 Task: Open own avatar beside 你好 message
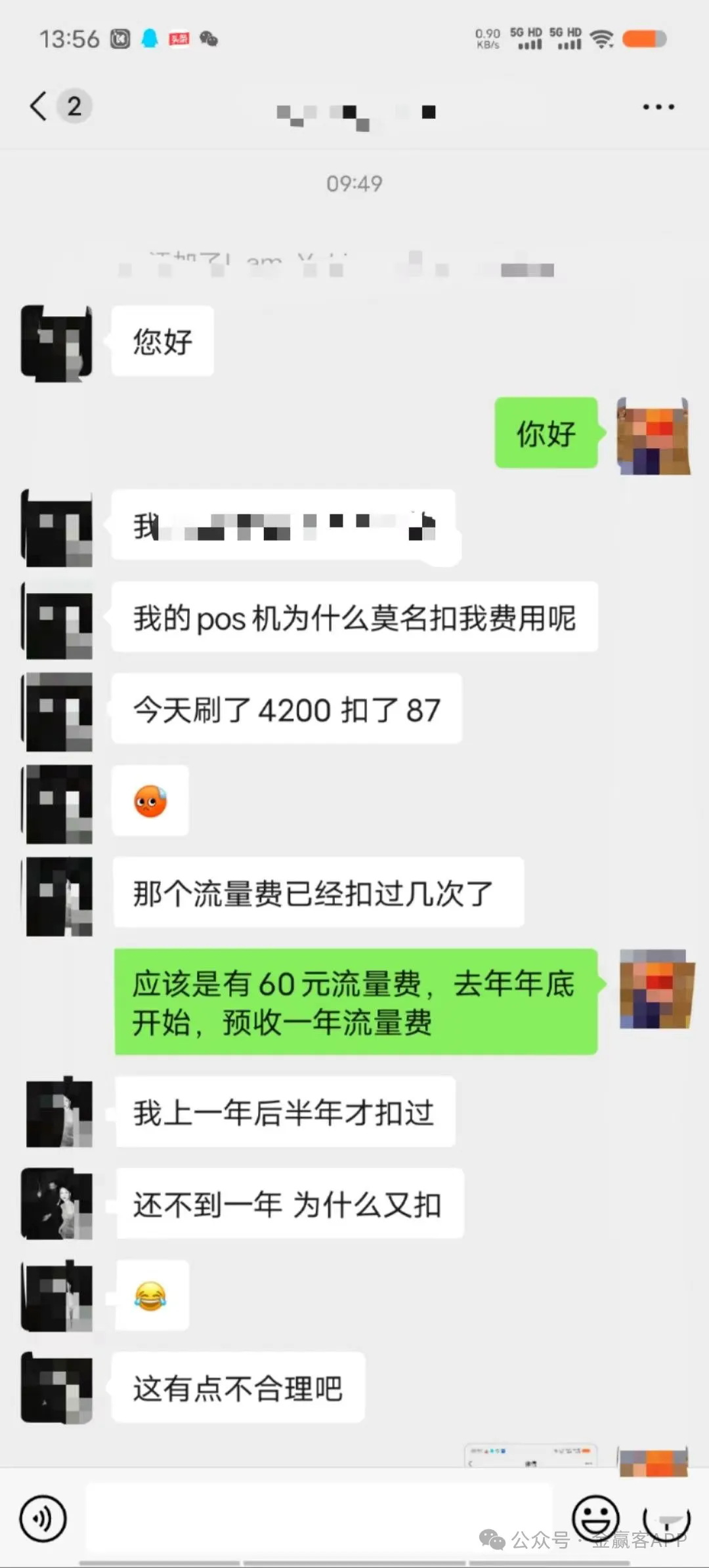coord(653,435)
